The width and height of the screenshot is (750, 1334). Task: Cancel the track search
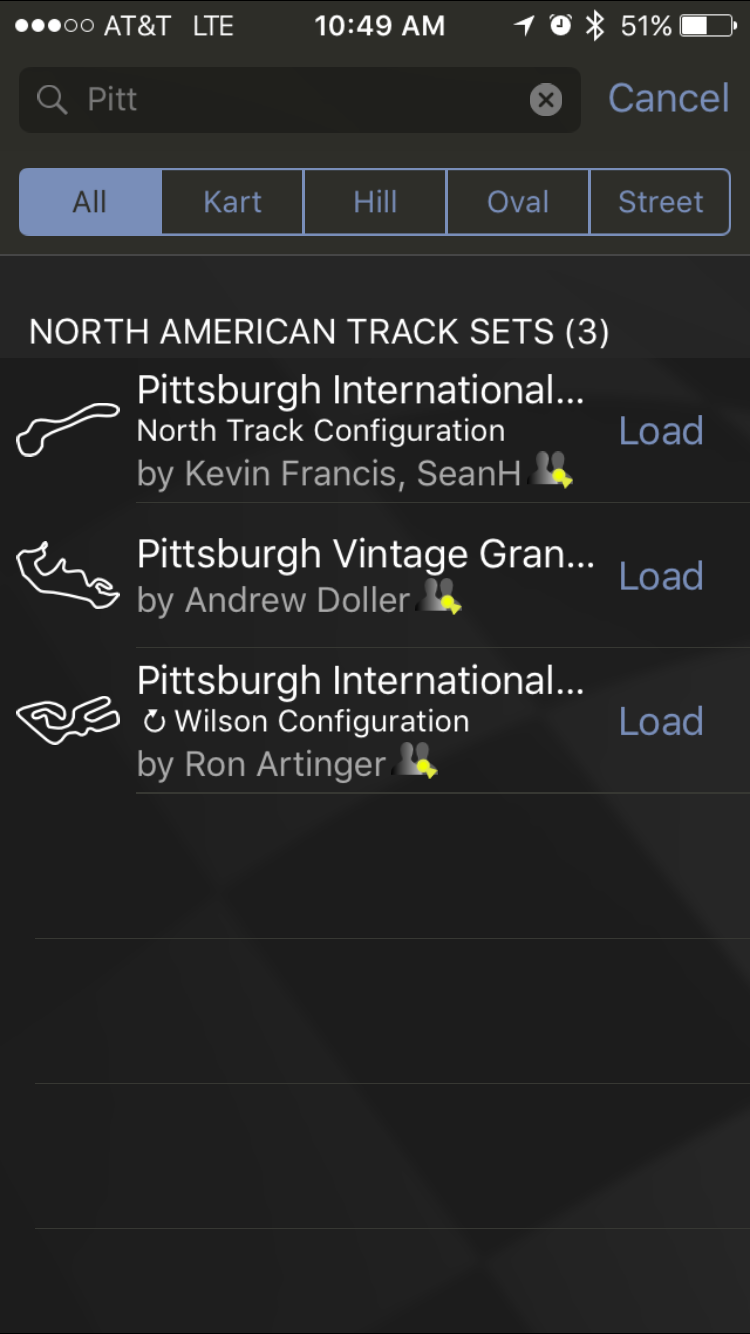click(668, 98)
